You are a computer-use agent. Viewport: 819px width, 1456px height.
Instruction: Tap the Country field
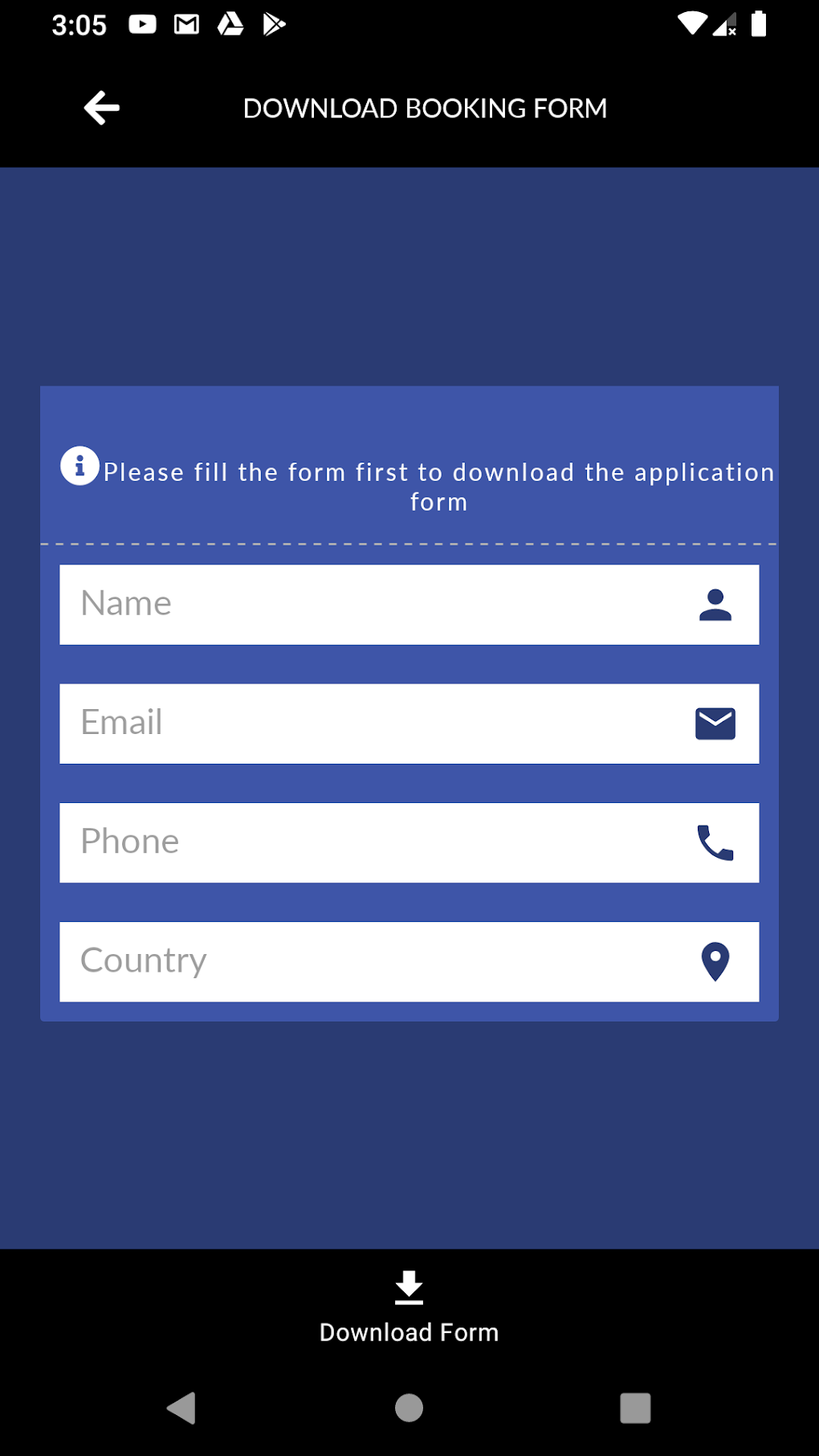click(x=409, y=961)
